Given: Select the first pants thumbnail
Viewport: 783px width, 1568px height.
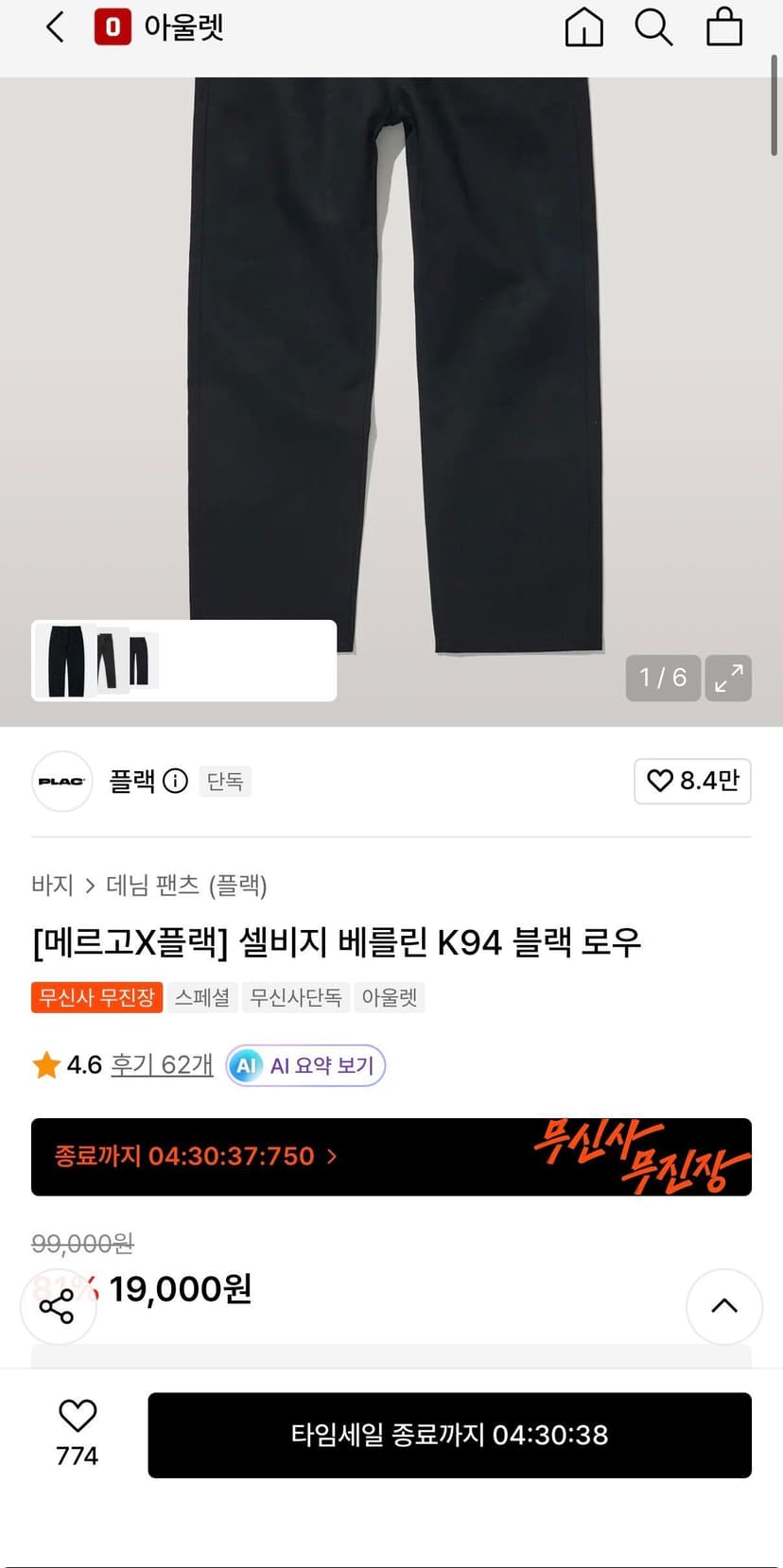Looking at the screenshot, I should [x=66, y=661].
